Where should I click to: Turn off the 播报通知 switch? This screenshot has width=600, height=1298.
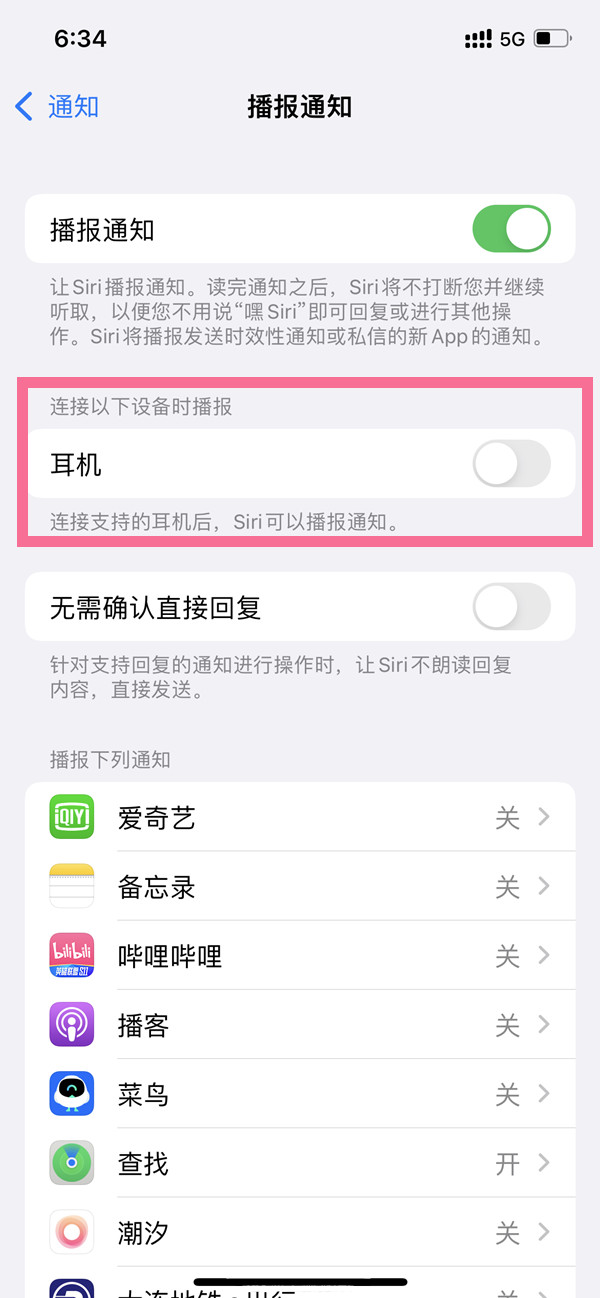[511, 230]
